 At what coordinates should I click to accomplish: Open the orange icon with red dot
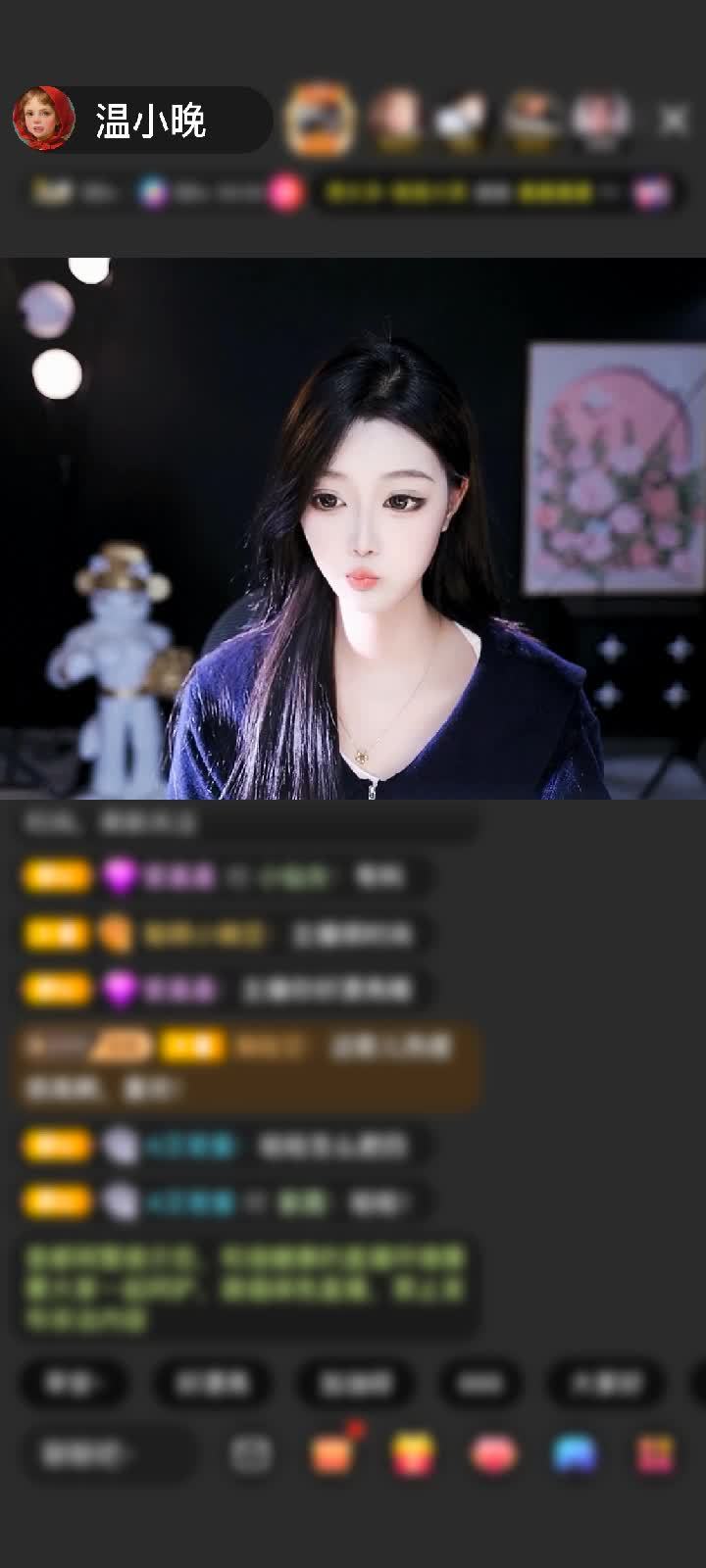coord(331,1454)
